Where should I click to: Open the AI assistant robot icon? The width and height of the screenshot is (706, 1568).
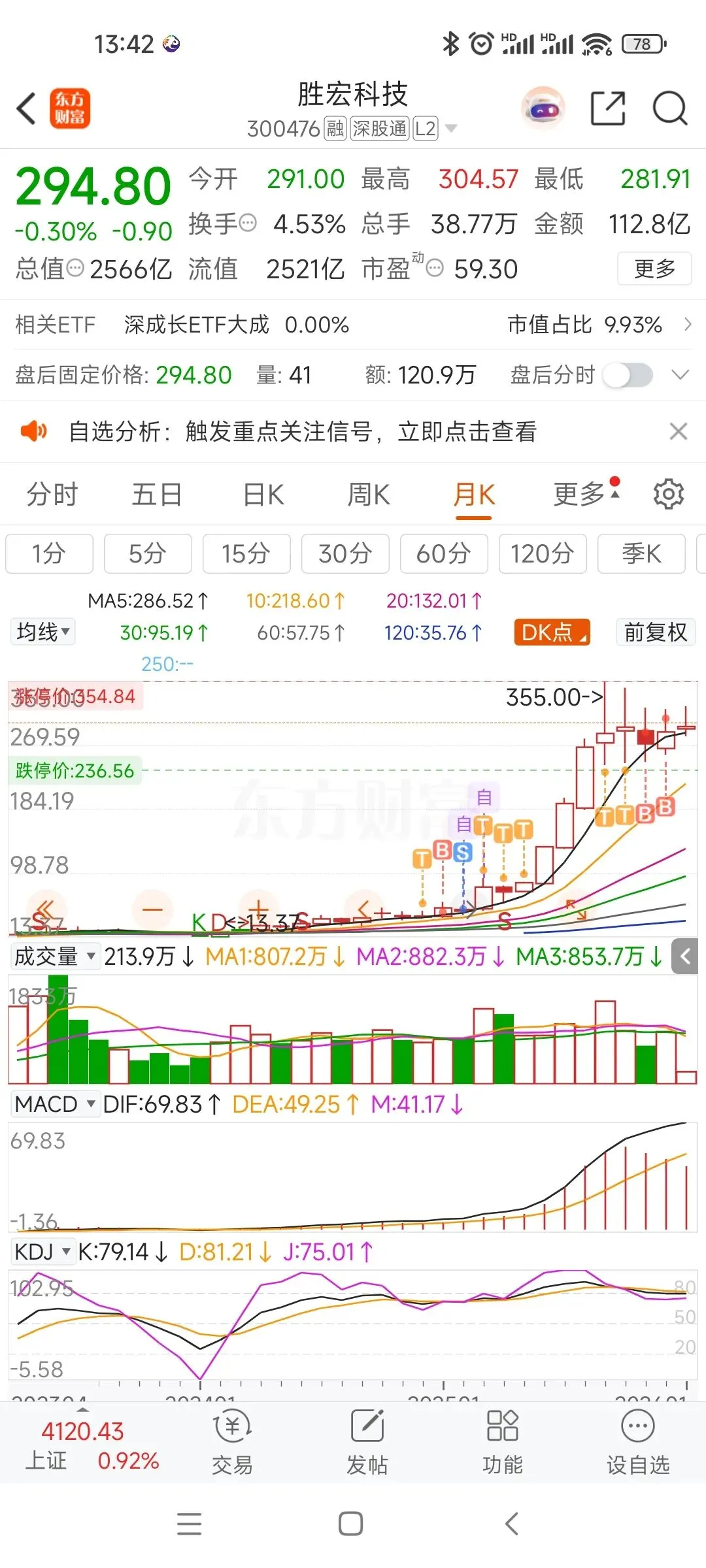coord(543,108)
